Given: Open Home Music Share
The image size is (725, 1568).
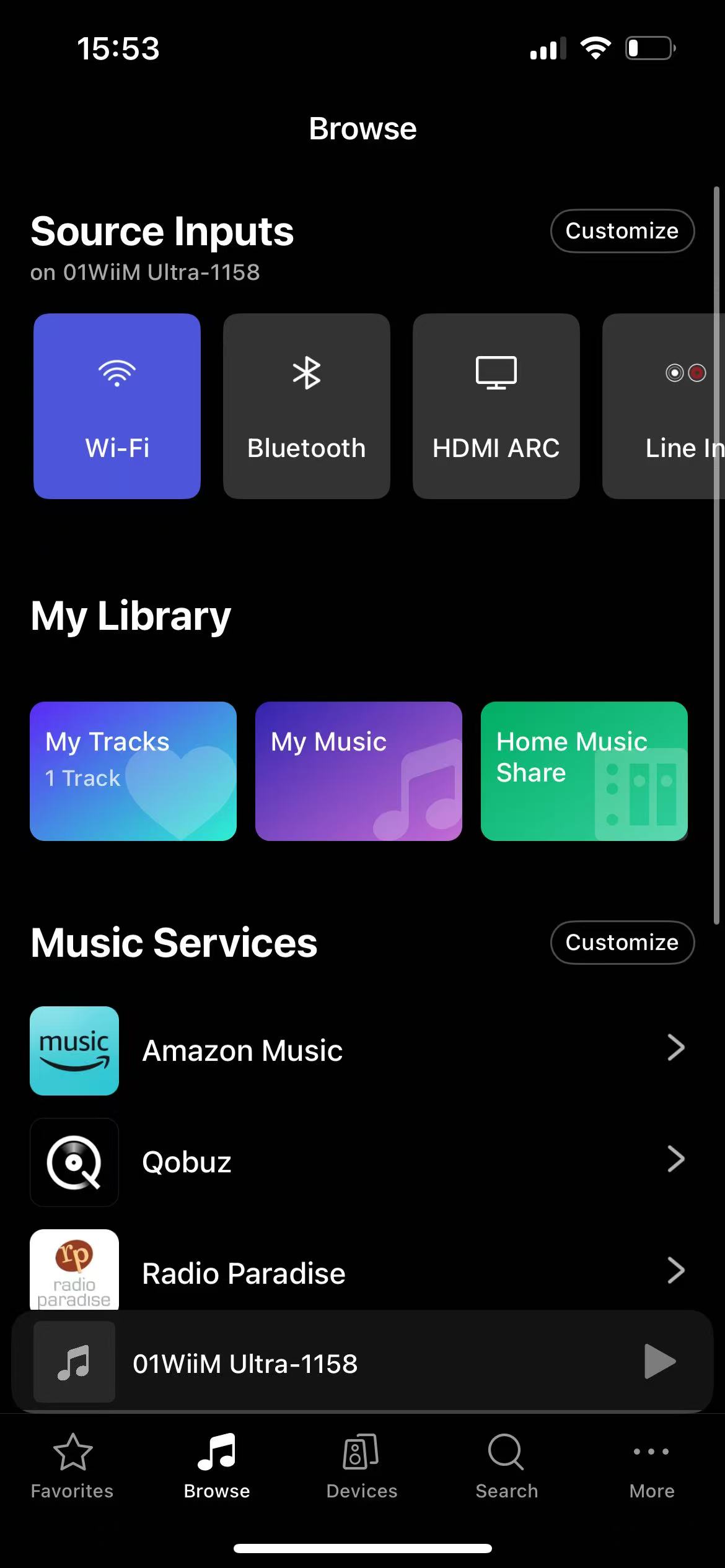Looking at the screenshot, I should (x=584, y=771).
